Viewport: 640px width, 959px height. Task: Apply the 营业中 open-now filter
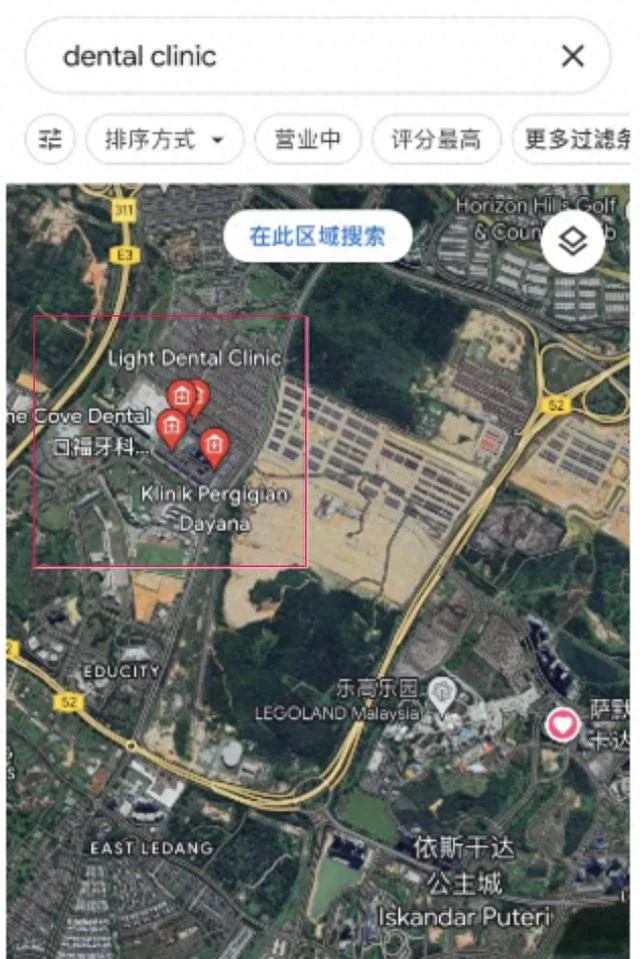307,139
